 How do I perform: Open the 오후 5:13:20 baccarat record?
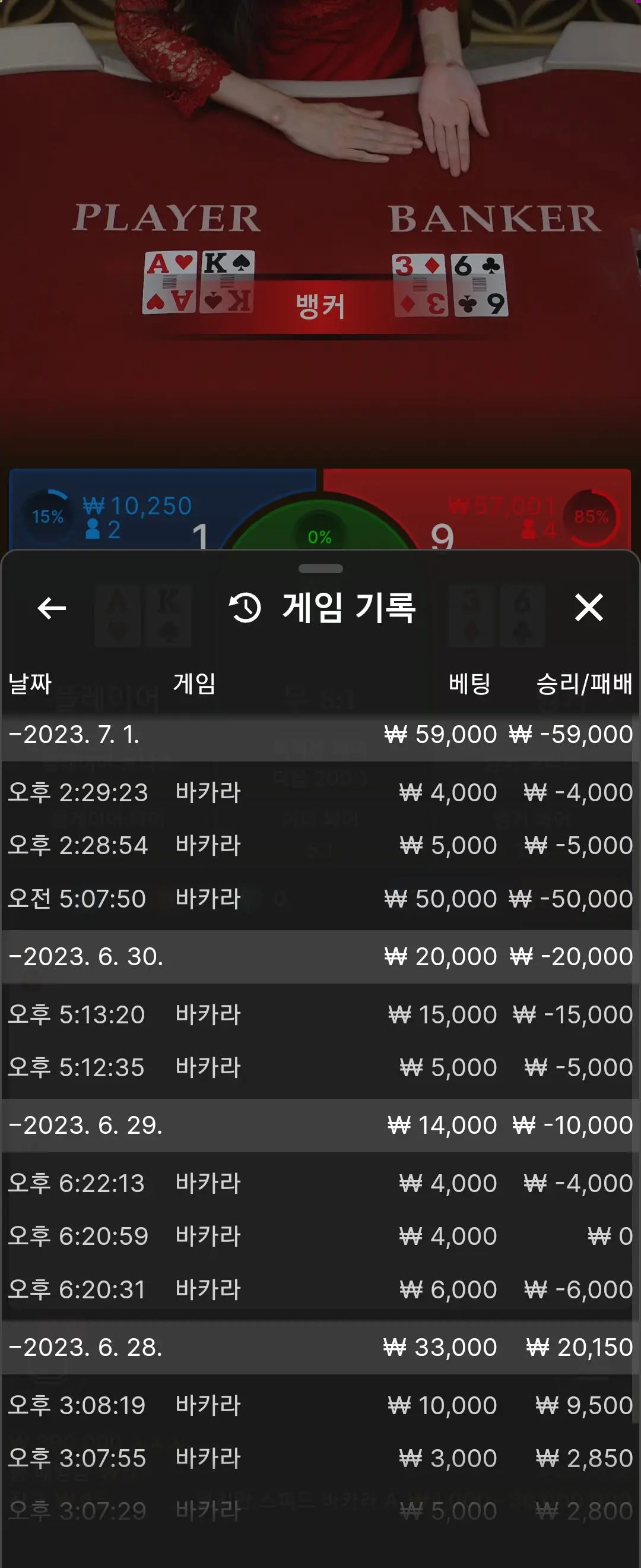(x=320, y=1014)
